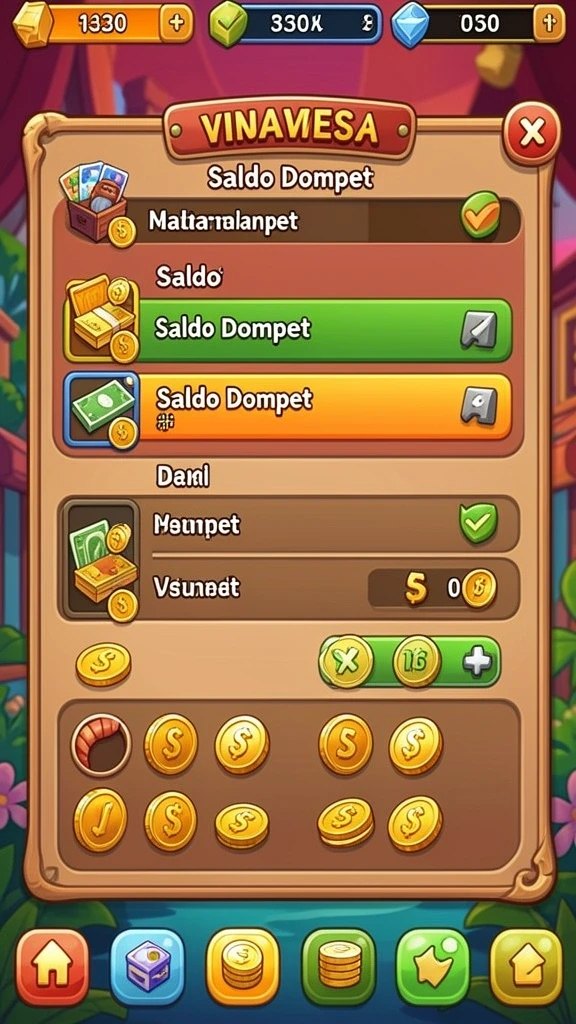Open the yellow coin stack tab
The height and width of the screenshot is (1024, 576).
click(242, 967)
